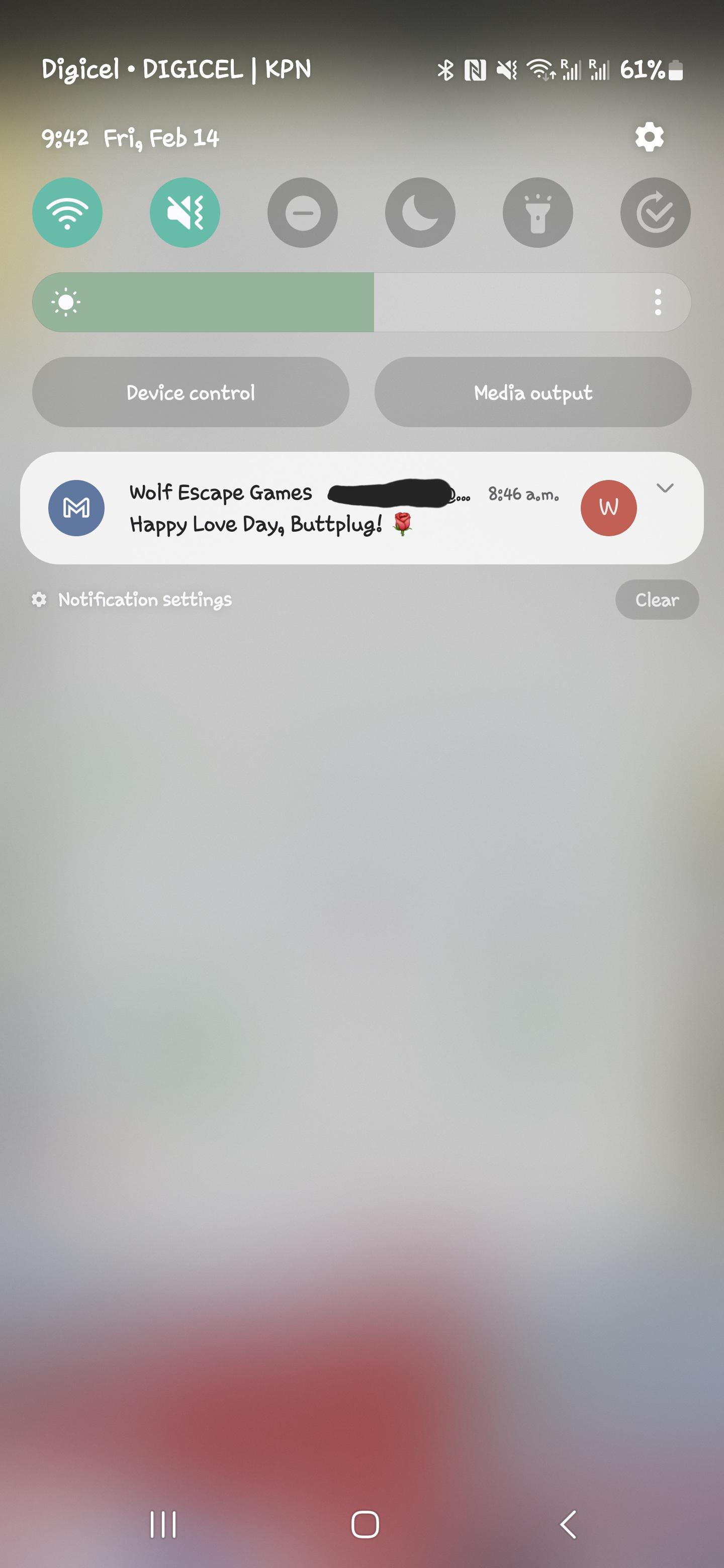Turn off the Wi-Fi quick toggle
This screenshot has height=1568, width=724.
(x=67, y=213)
